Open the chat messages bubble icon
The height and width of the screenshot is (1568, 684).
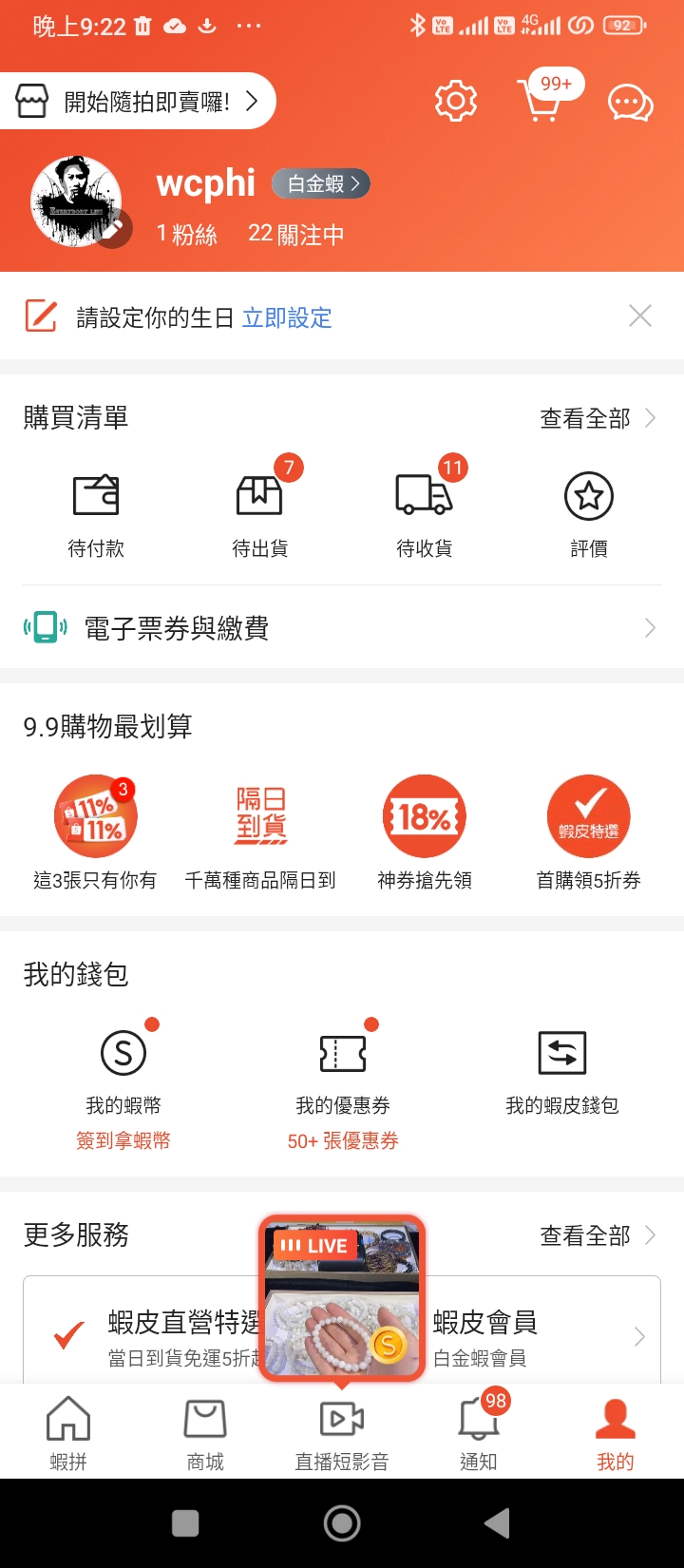628,102
